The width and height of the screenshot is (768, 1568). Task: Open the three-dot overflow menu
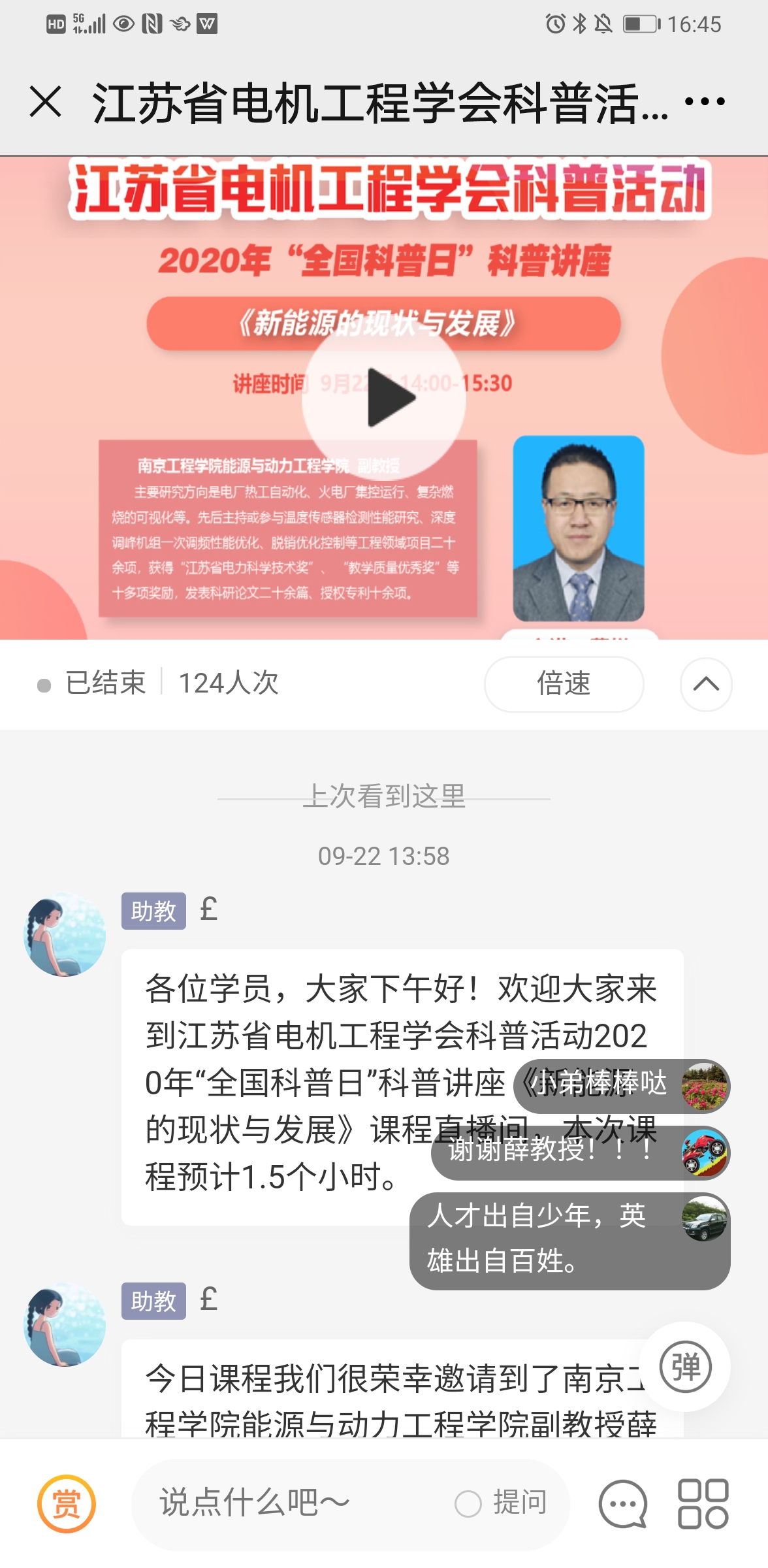coord(705,102)
